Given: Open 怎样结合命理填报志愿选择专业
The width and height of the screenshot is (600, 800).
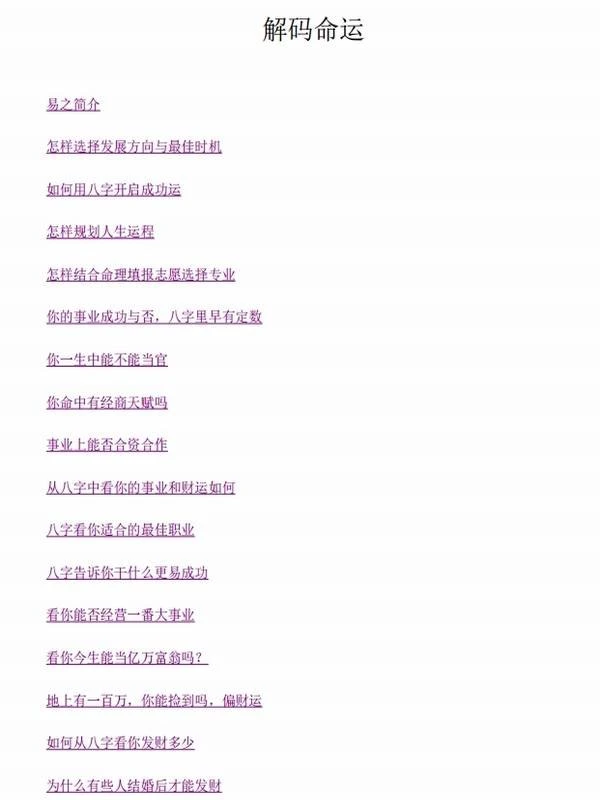Looking at the screenshot, I should [x=141, y=275].
